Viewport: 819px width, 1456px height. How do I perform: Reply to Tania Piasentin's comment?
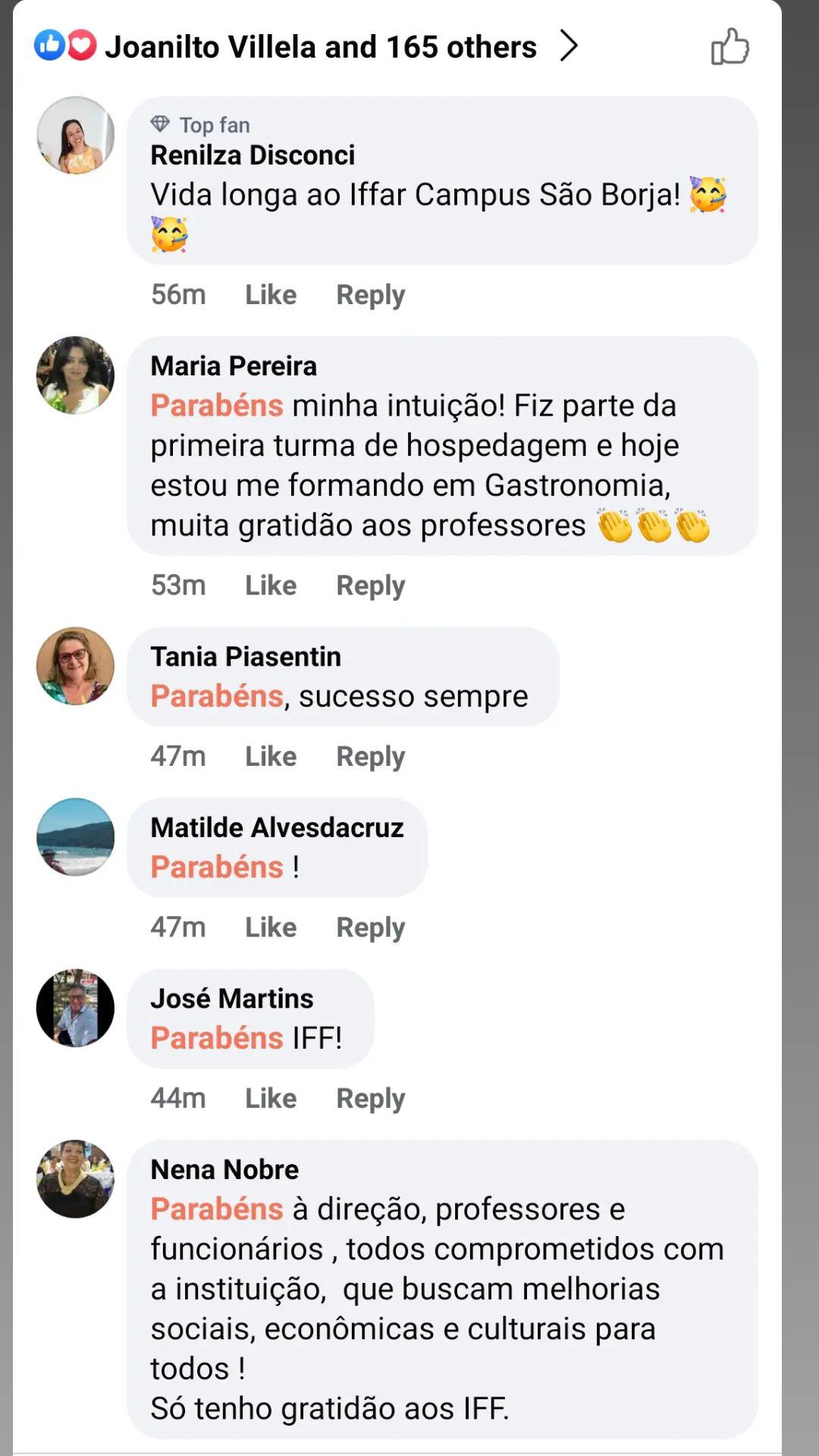coord(370,756)
